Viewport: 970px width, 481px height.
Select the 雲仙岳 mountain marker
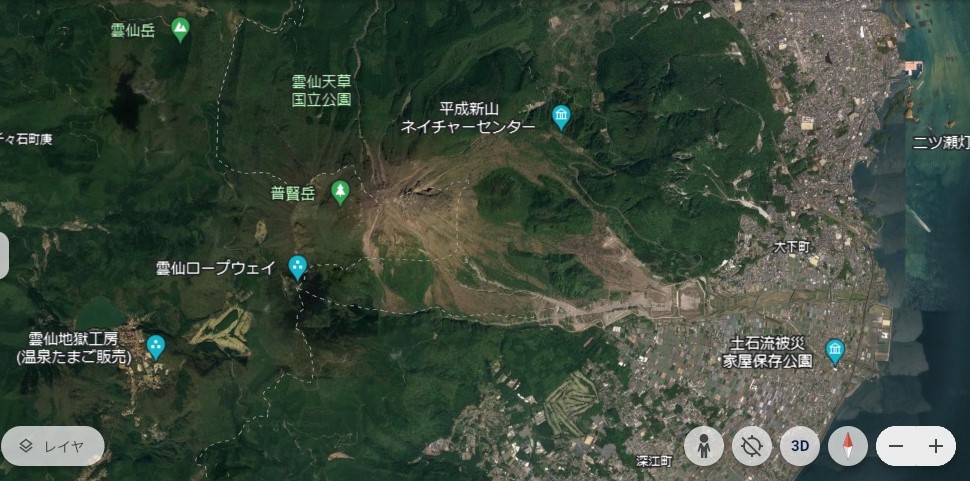pyautogui.click(x=180, y=29)
